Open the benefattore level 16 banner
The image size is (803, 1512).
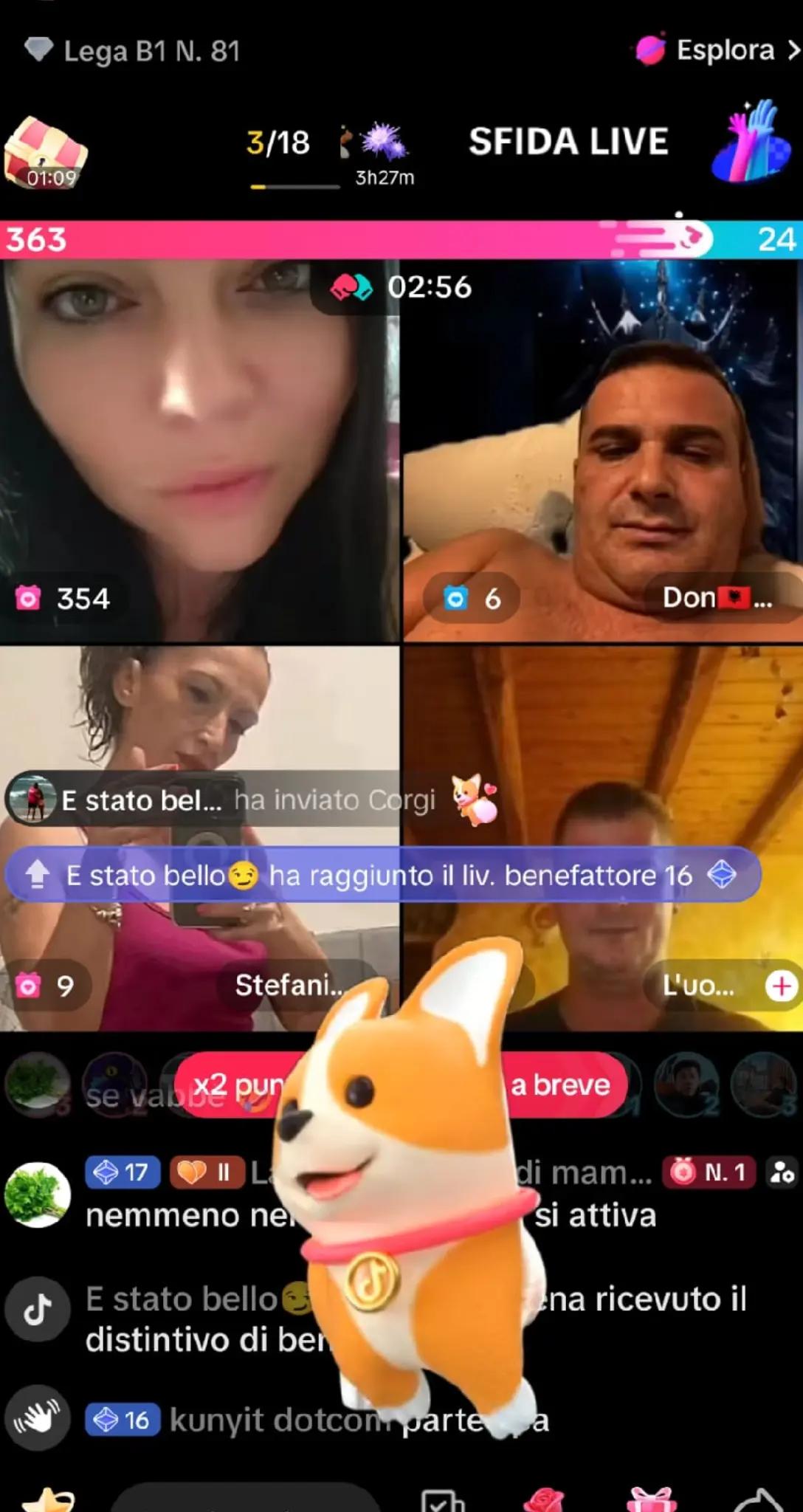point(382,875)
